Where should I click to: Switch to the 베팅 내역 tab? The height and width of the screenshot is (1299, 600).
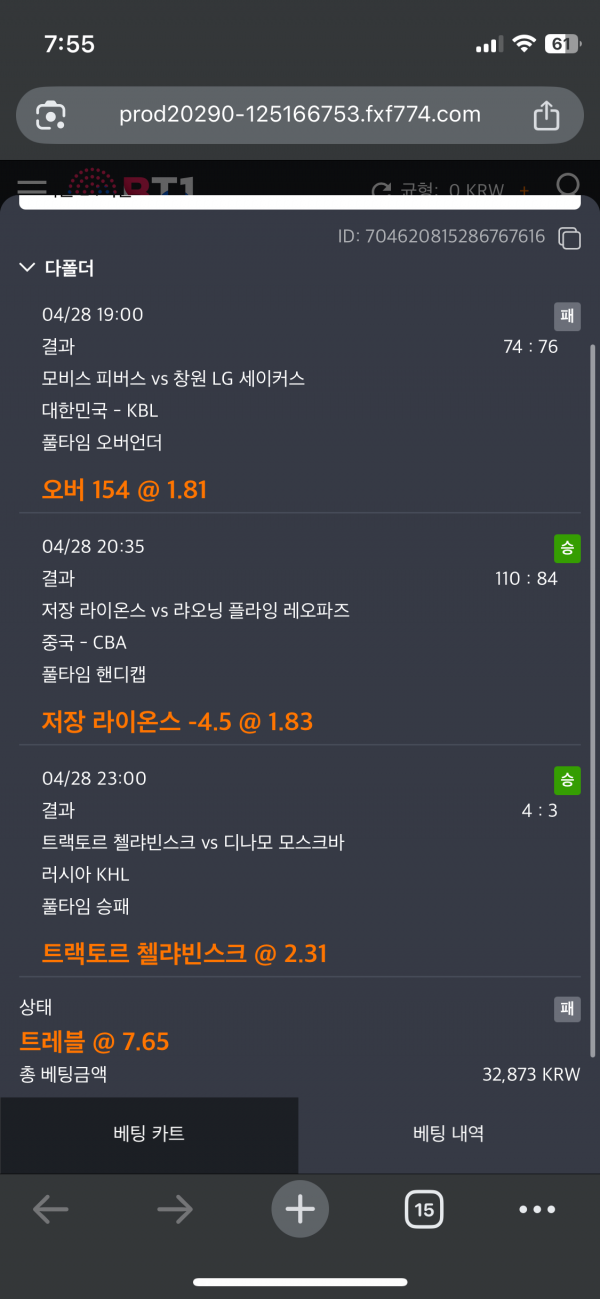pyautogui.click(x=449, y=1133)
